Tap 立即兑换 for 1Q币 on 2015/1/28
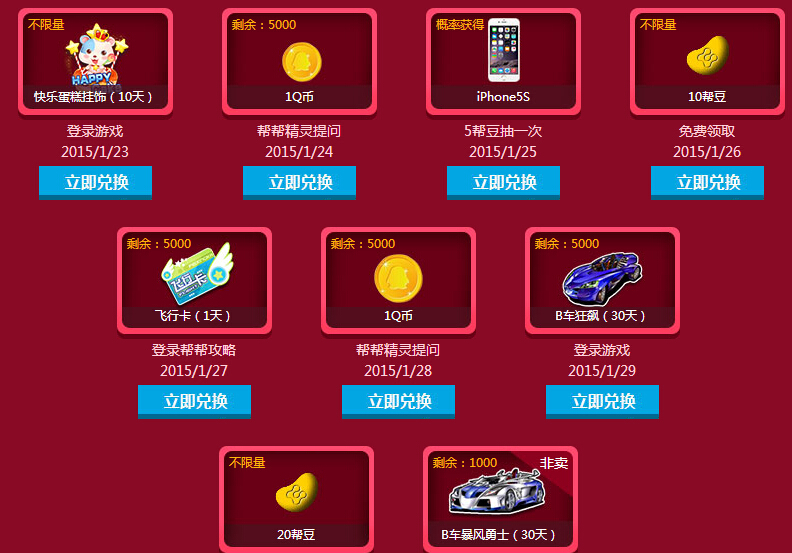 pyautogui.click(x=399, y=401)
